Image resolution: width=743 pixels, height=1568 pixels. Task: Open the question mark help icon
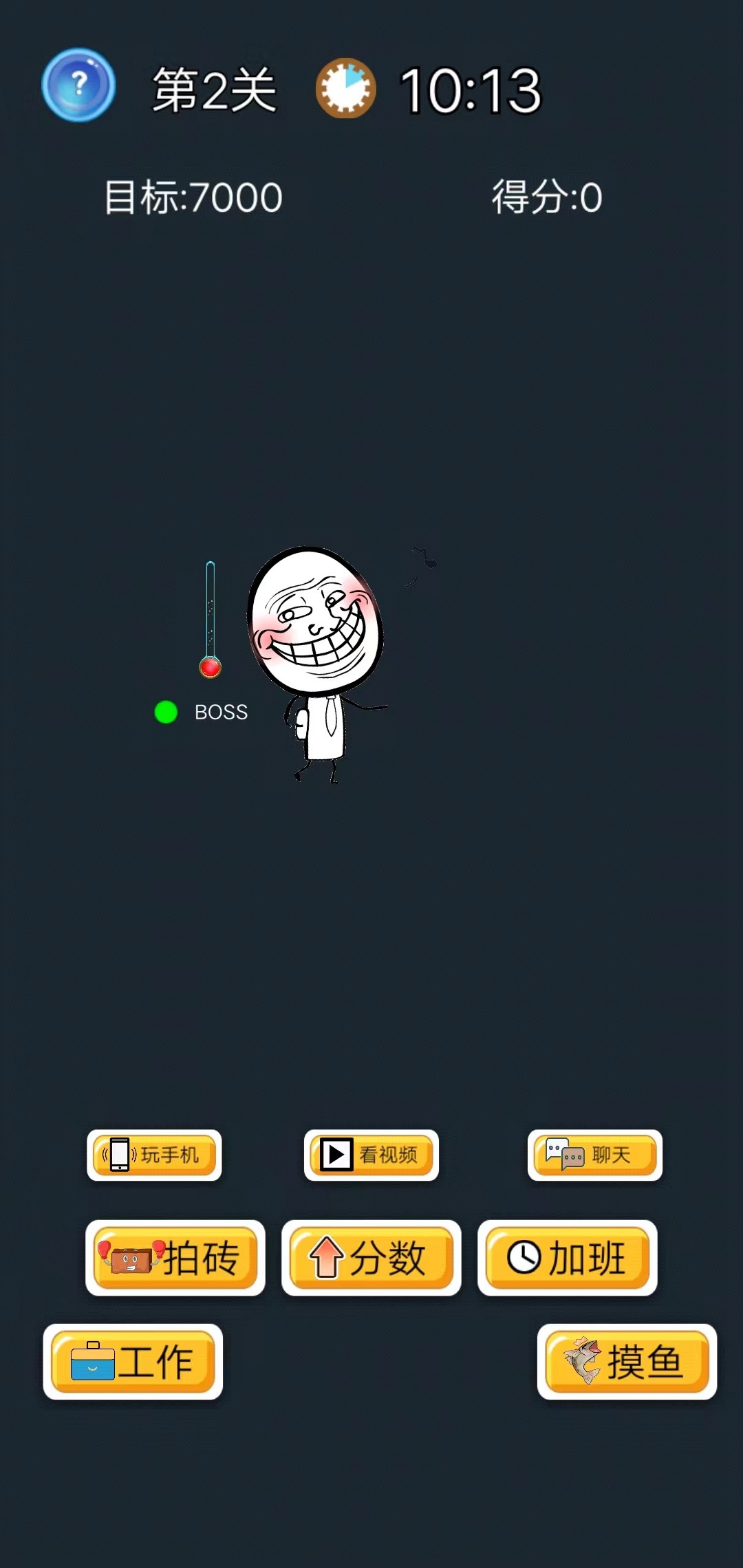78,85
